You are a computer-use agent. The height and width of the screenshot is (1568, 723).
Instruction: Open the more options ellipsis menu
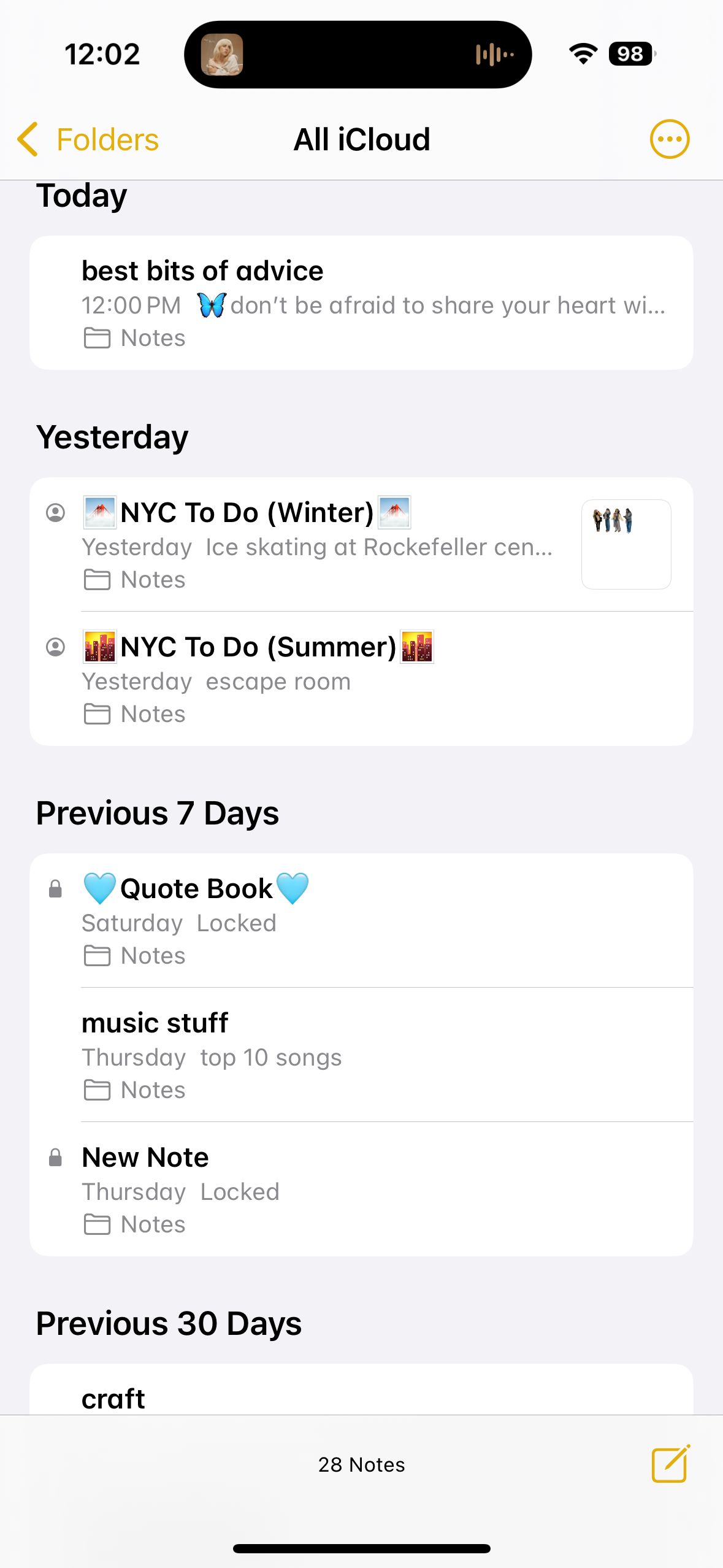click(669, 139)
